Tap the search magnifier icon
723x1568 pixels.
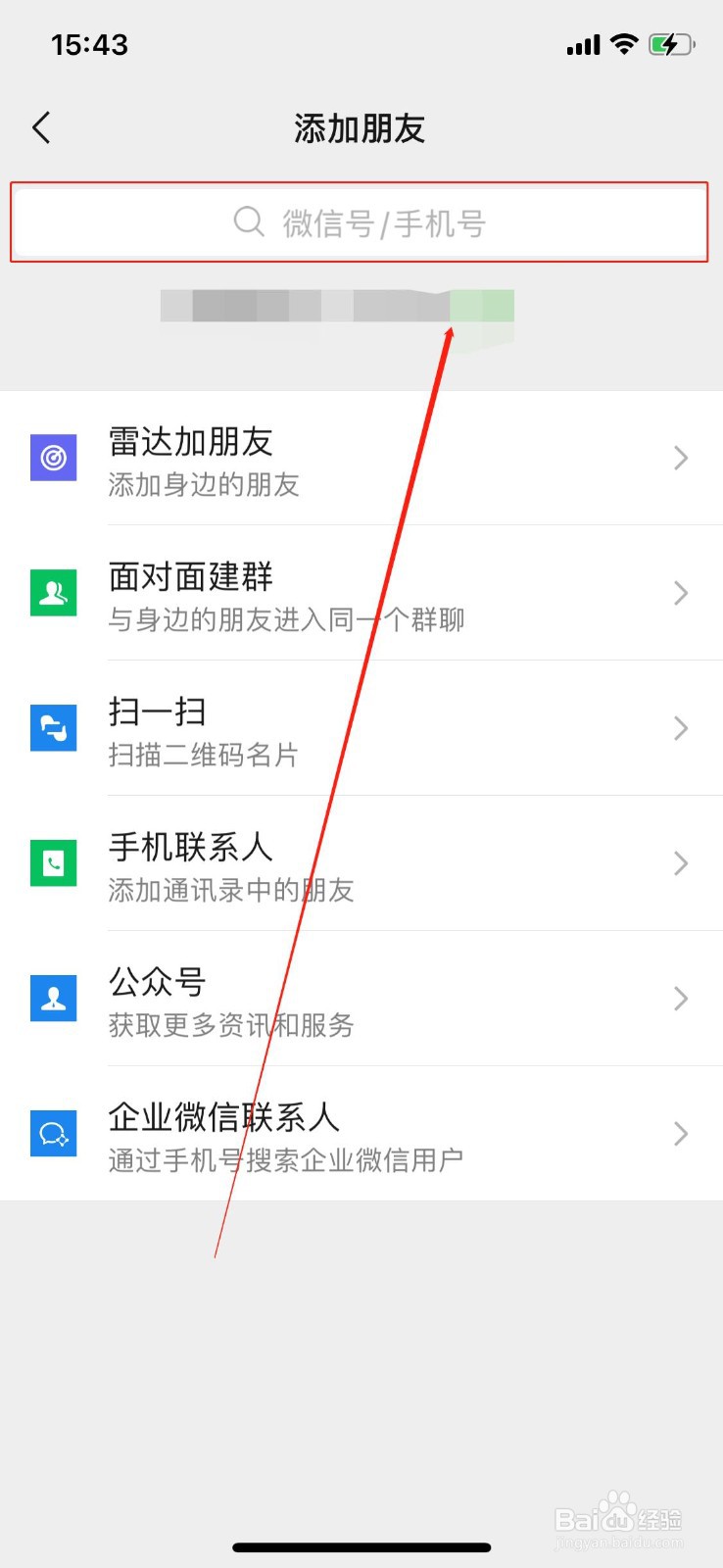pos(248,222)
